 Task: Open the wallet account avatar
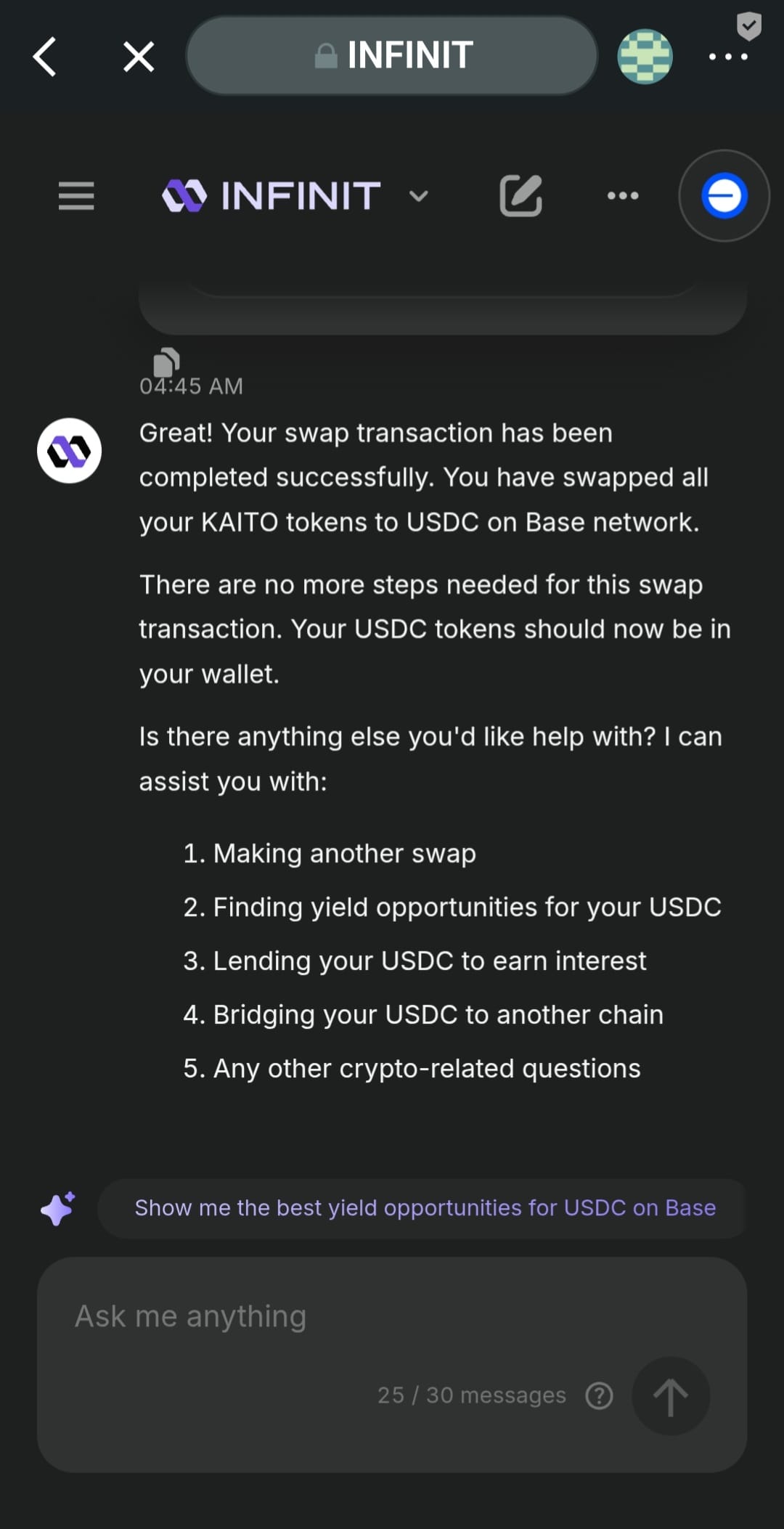645,57
